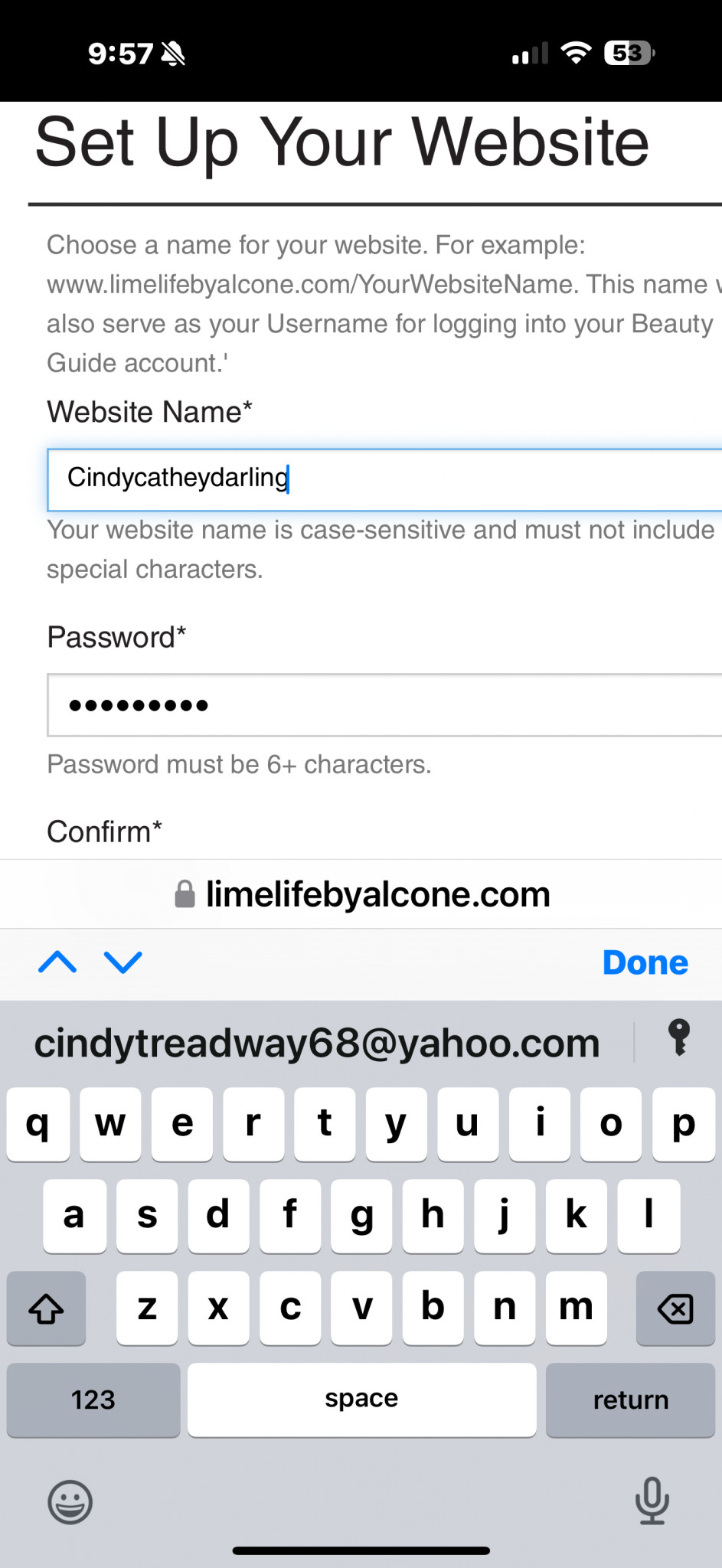Open the limelifebyalcone.com address bar
Viewport: 722px width, 1568px height.
tap(361, 894)
